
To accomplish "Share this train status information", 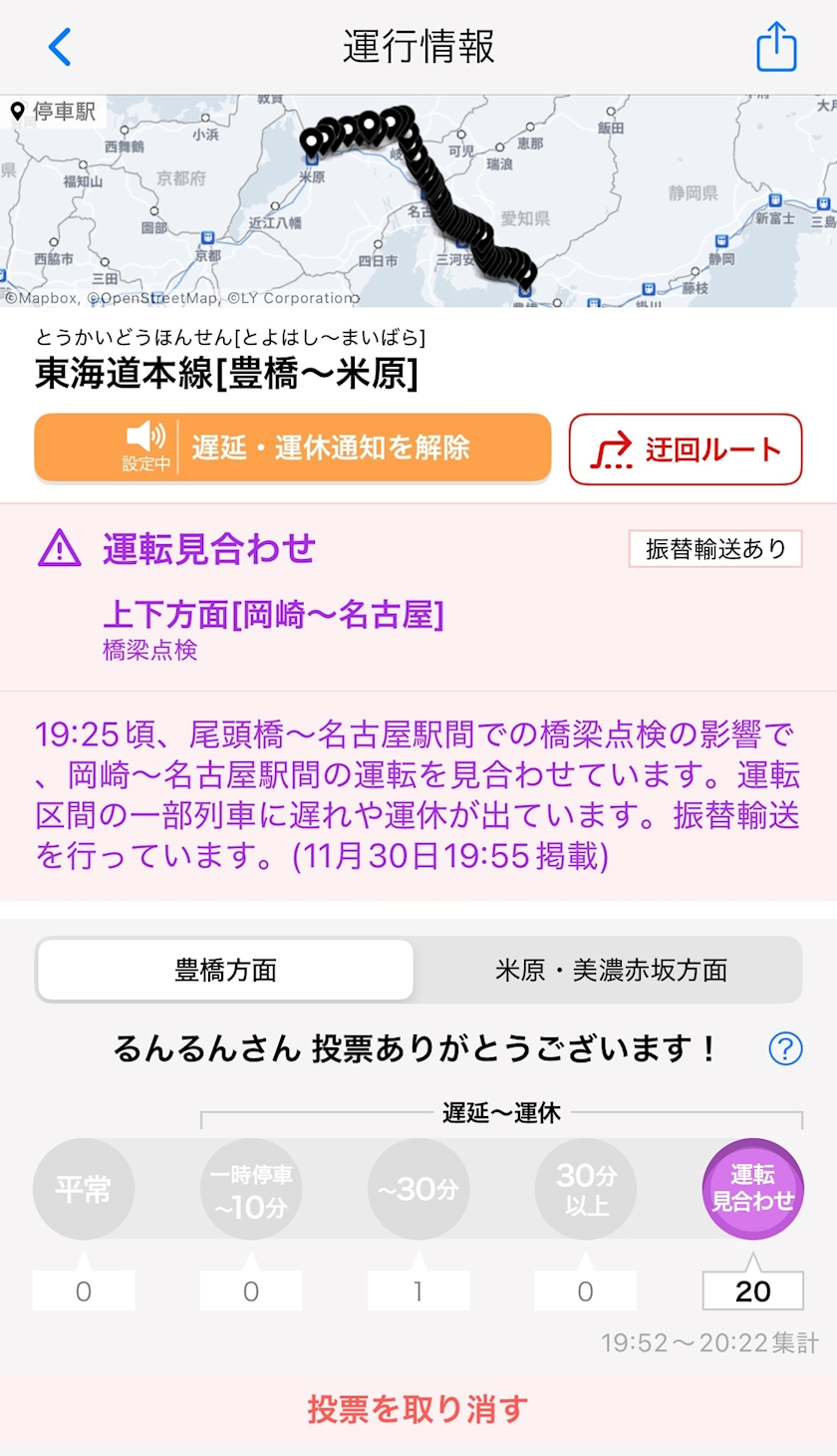I will [777, 46].
